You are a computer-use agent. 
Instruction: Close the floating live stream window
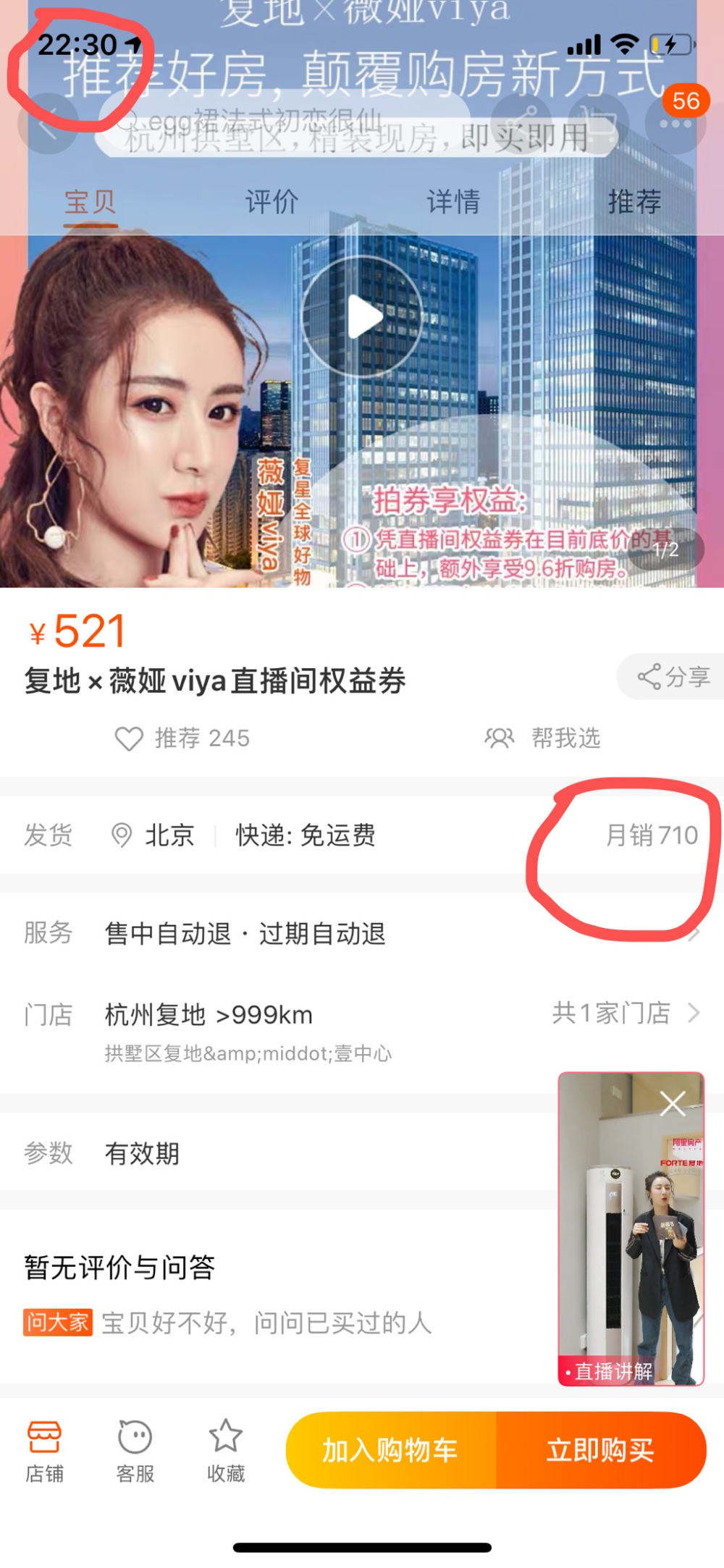[x=673, y=1104]
